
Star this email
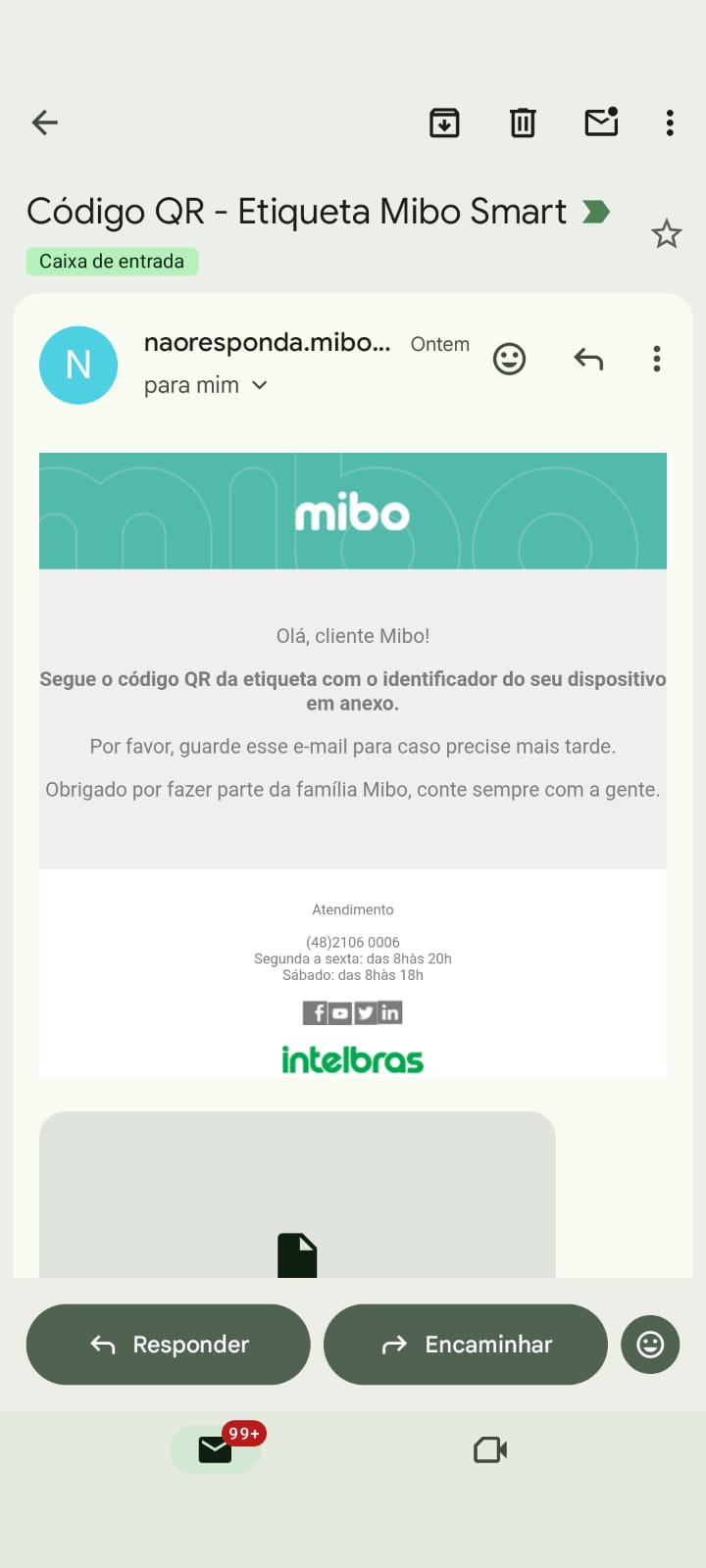(x=667, y=234)
